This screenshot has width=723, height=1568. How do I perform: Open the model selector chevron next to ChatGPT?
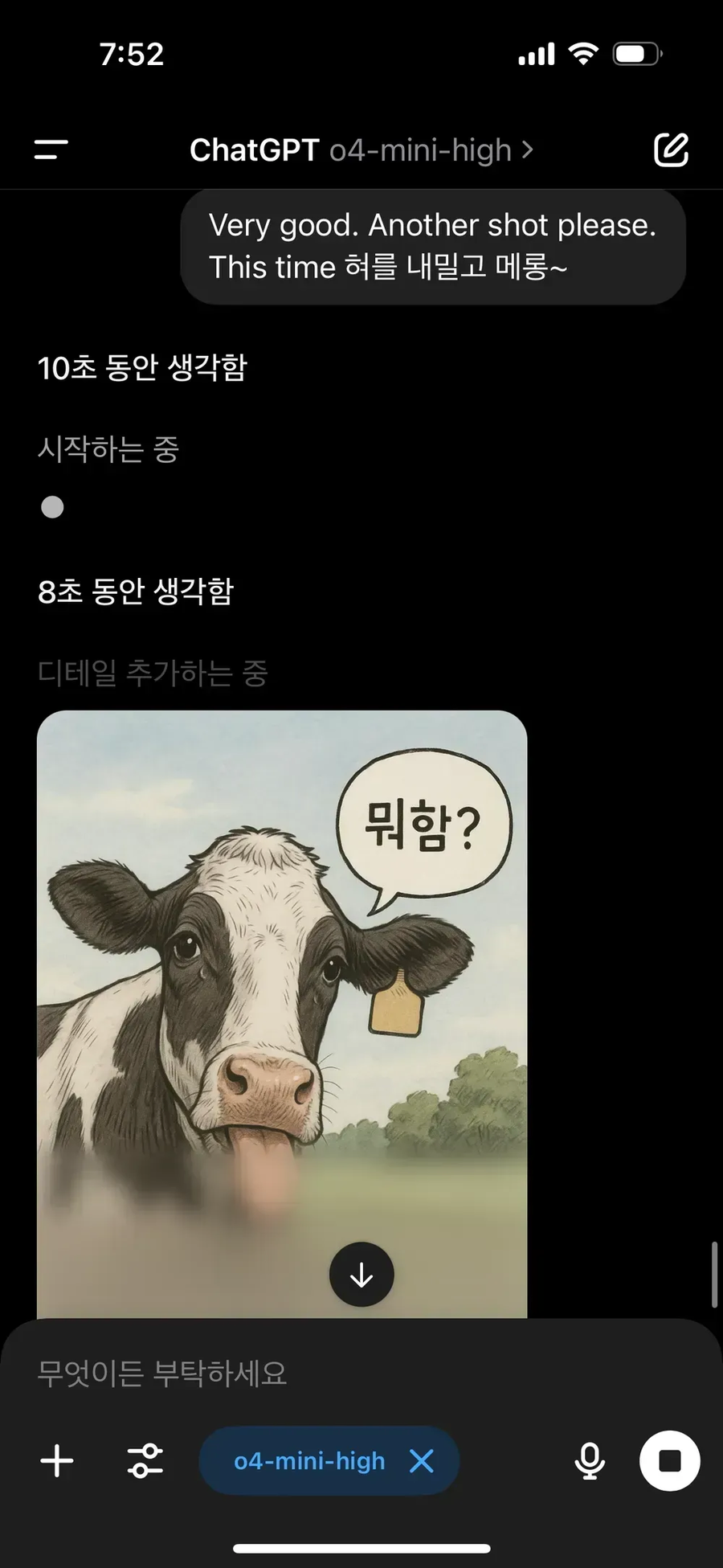coord(529,150)
